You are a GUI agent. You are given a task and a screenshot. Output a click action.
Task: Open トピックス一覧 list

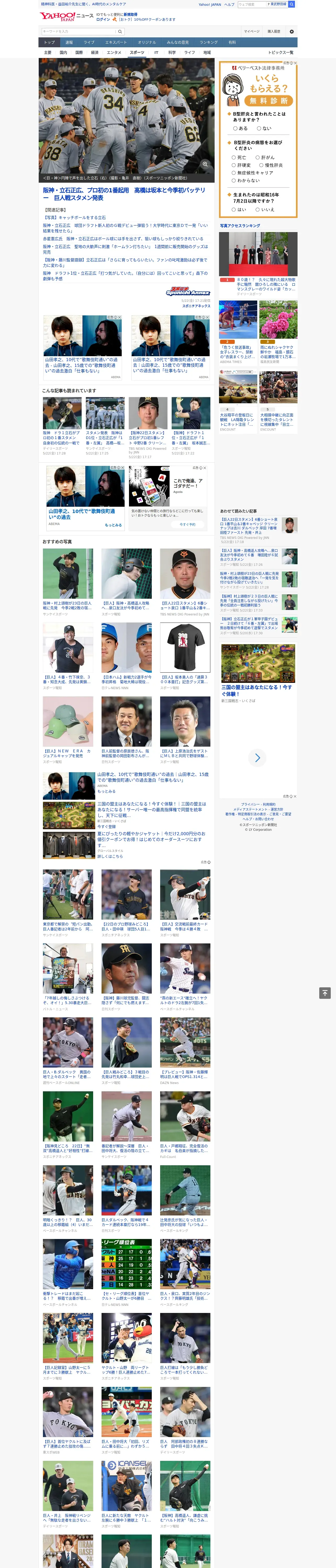281,53
